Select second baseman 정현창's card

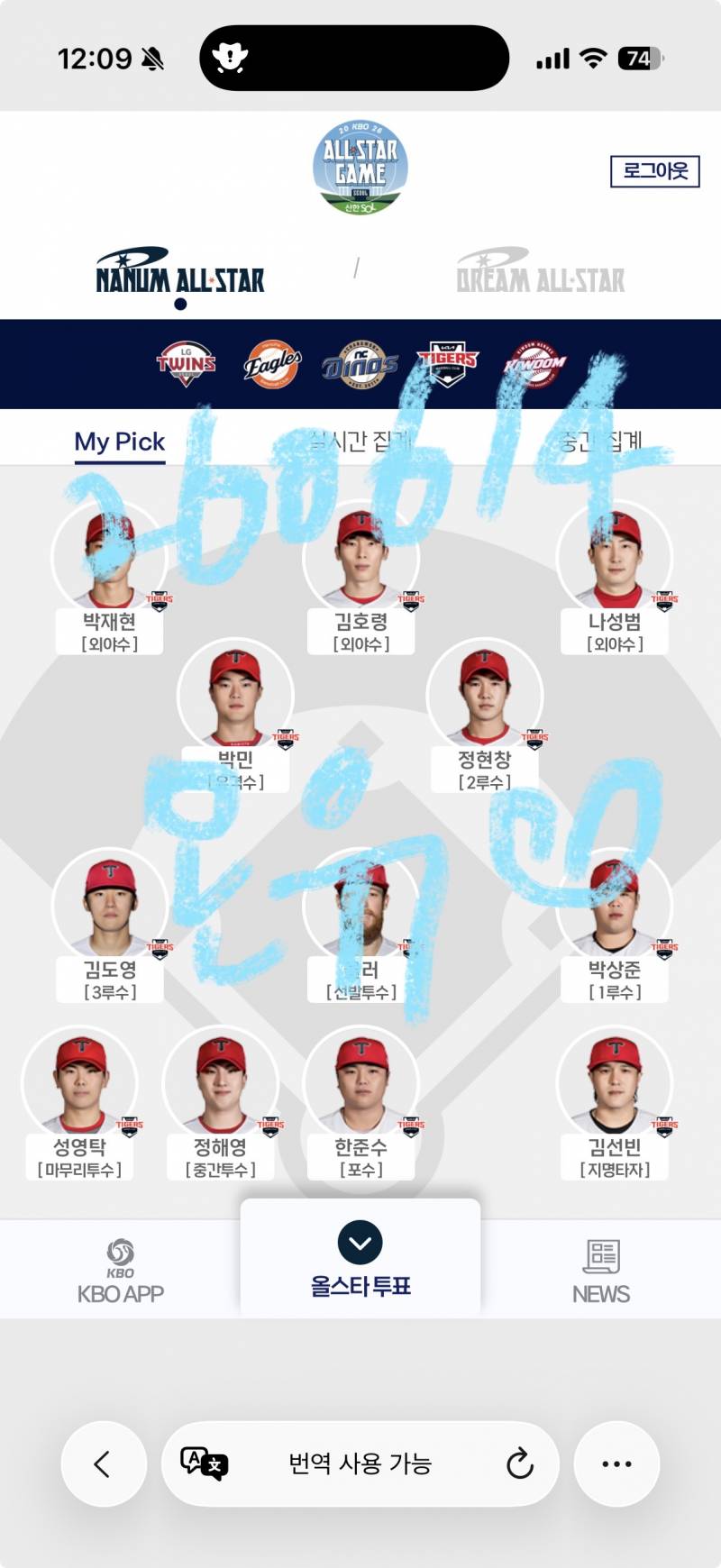485,716
